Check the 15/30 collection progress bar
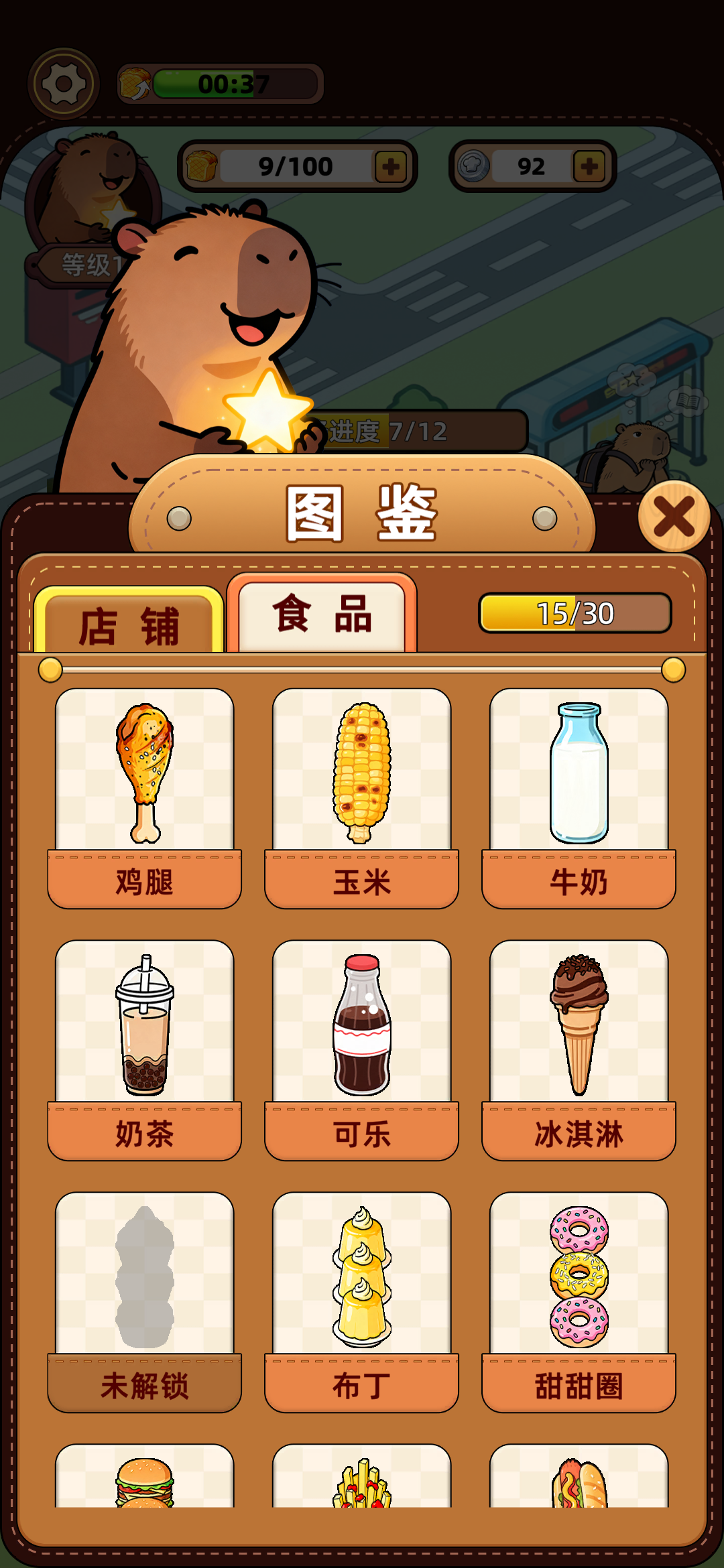Screen dimensions: 724x1568 575,611
